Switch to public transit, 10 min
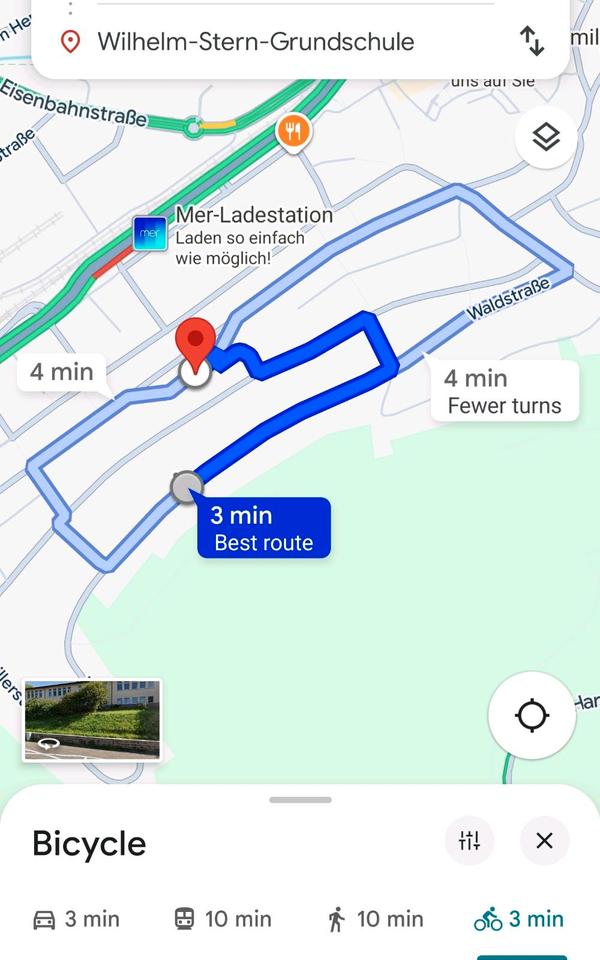This screenshot has height=960, width=600. (x=222, y=919)
